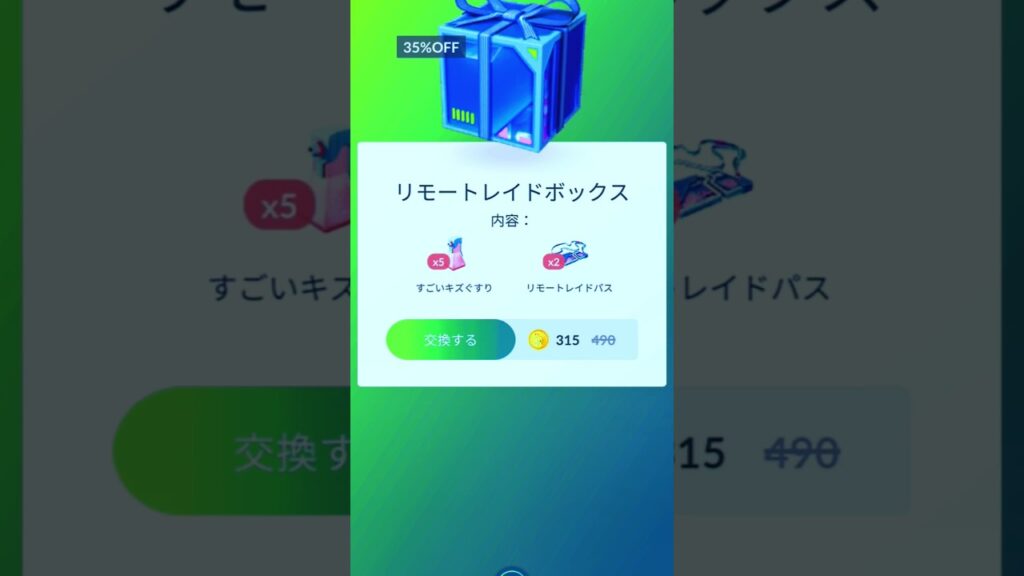Tap the green 交換する exchange button
This screenshot has width=1024, height=576.
click(450, 340)
